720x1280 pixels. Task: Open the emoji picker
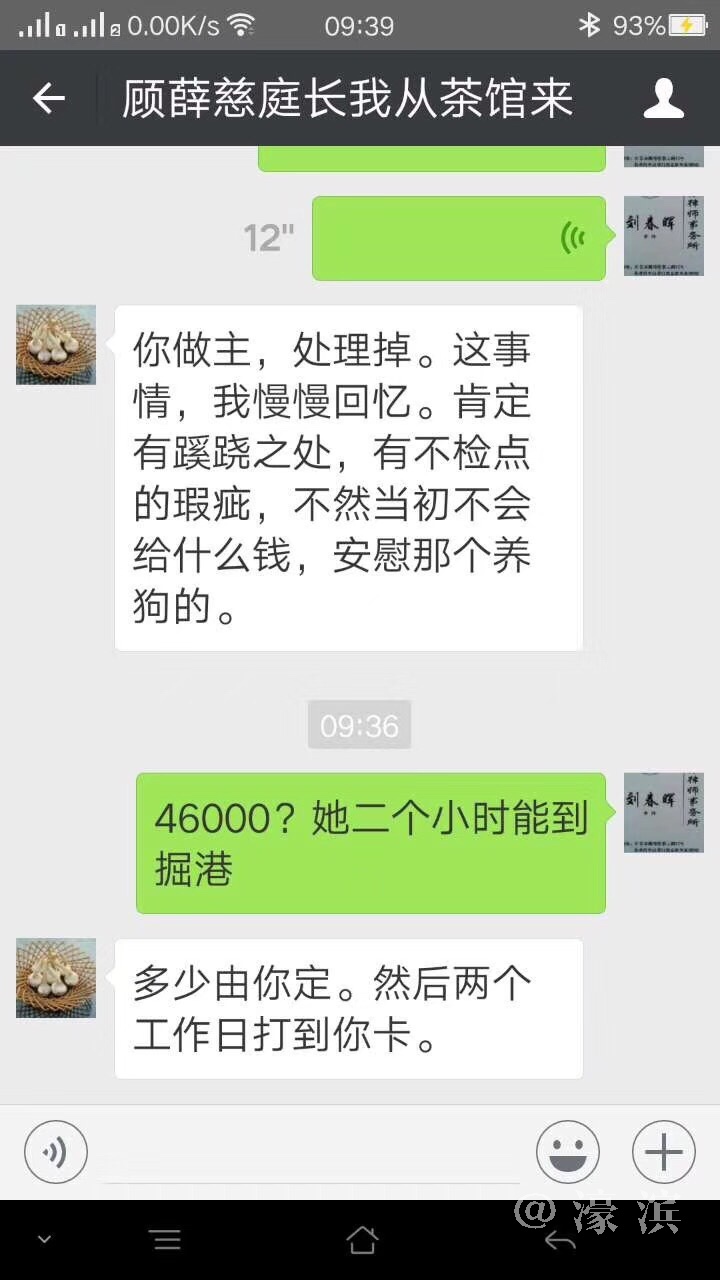[x=568, y=1152]
